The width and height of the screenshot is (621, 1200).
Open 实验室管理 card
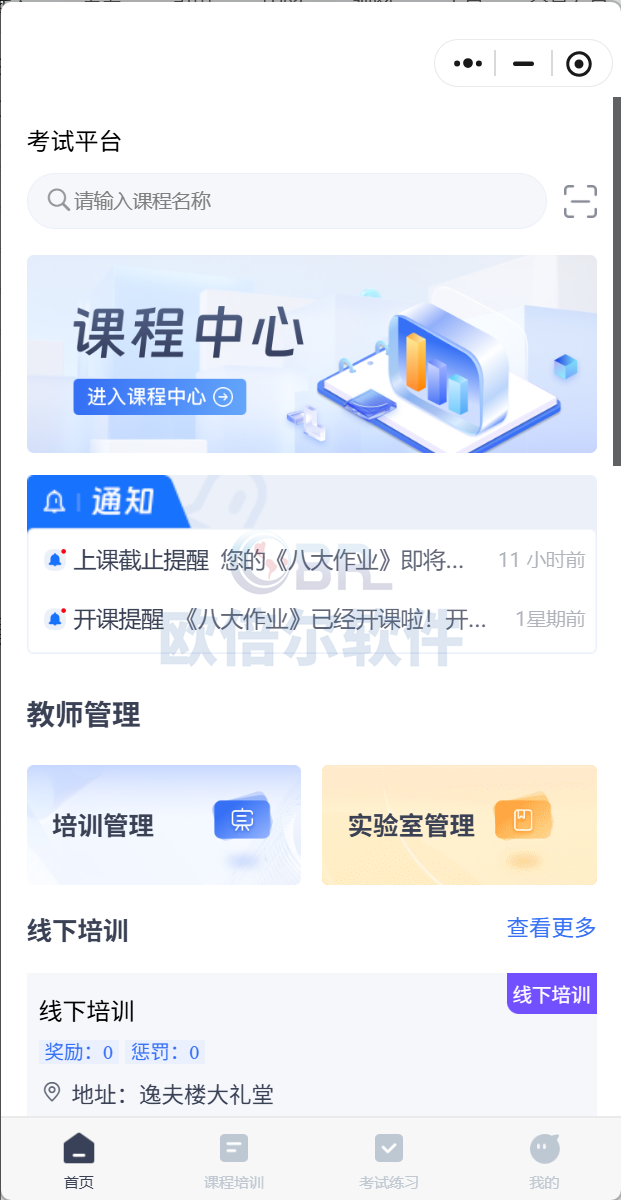point(459,825)
